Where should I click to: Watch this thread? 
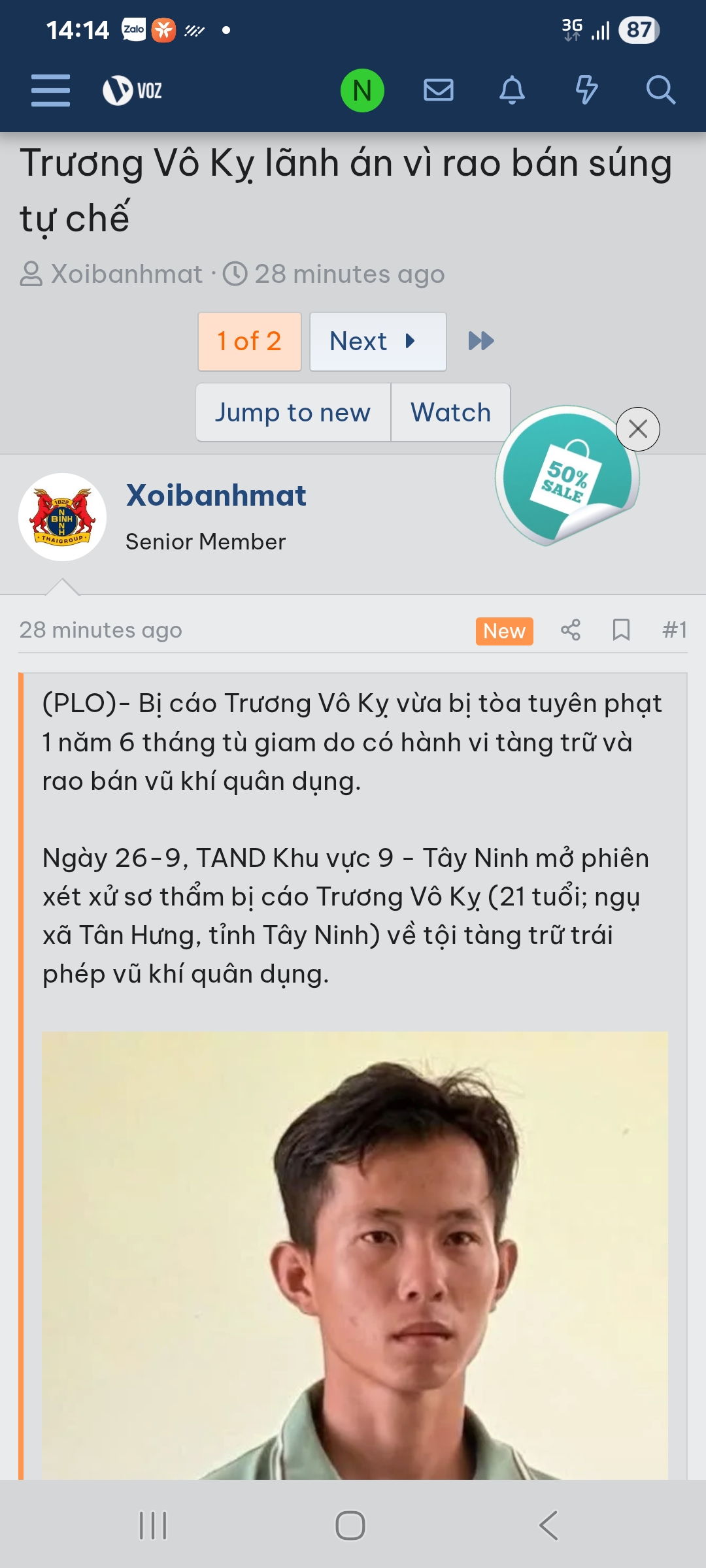(450, 413)
